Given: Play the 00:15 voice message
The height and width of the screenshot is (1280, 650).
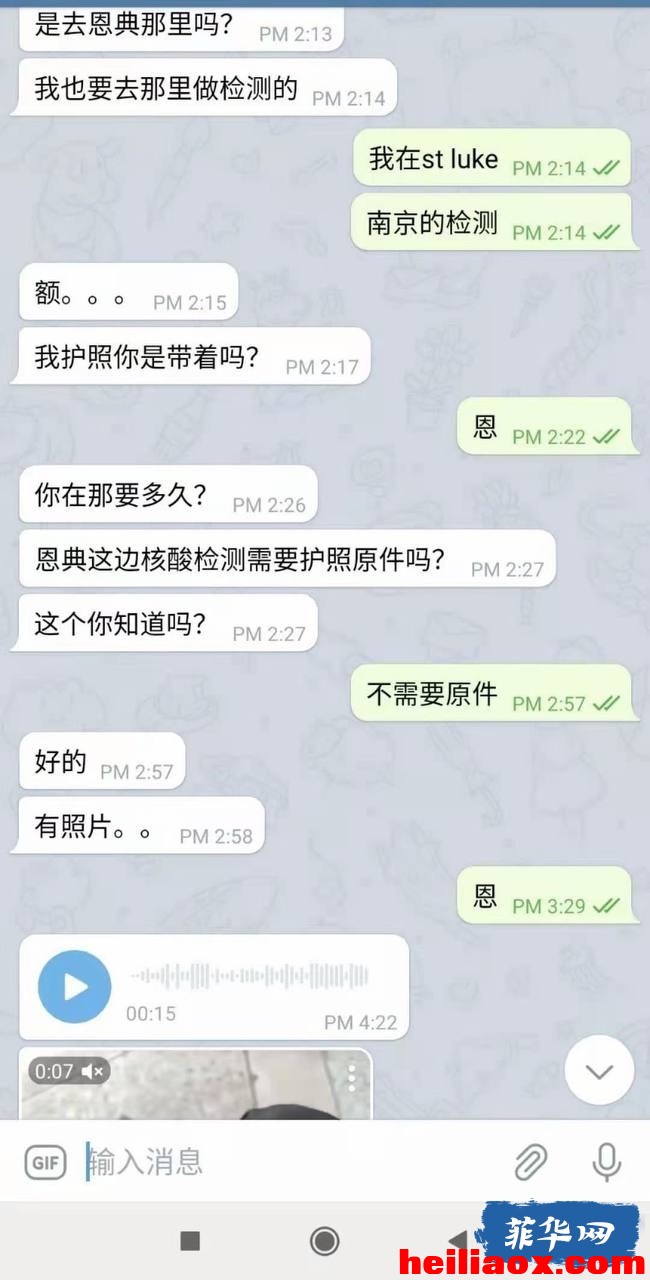Looking at the screenshot, I should pos(75,987).
